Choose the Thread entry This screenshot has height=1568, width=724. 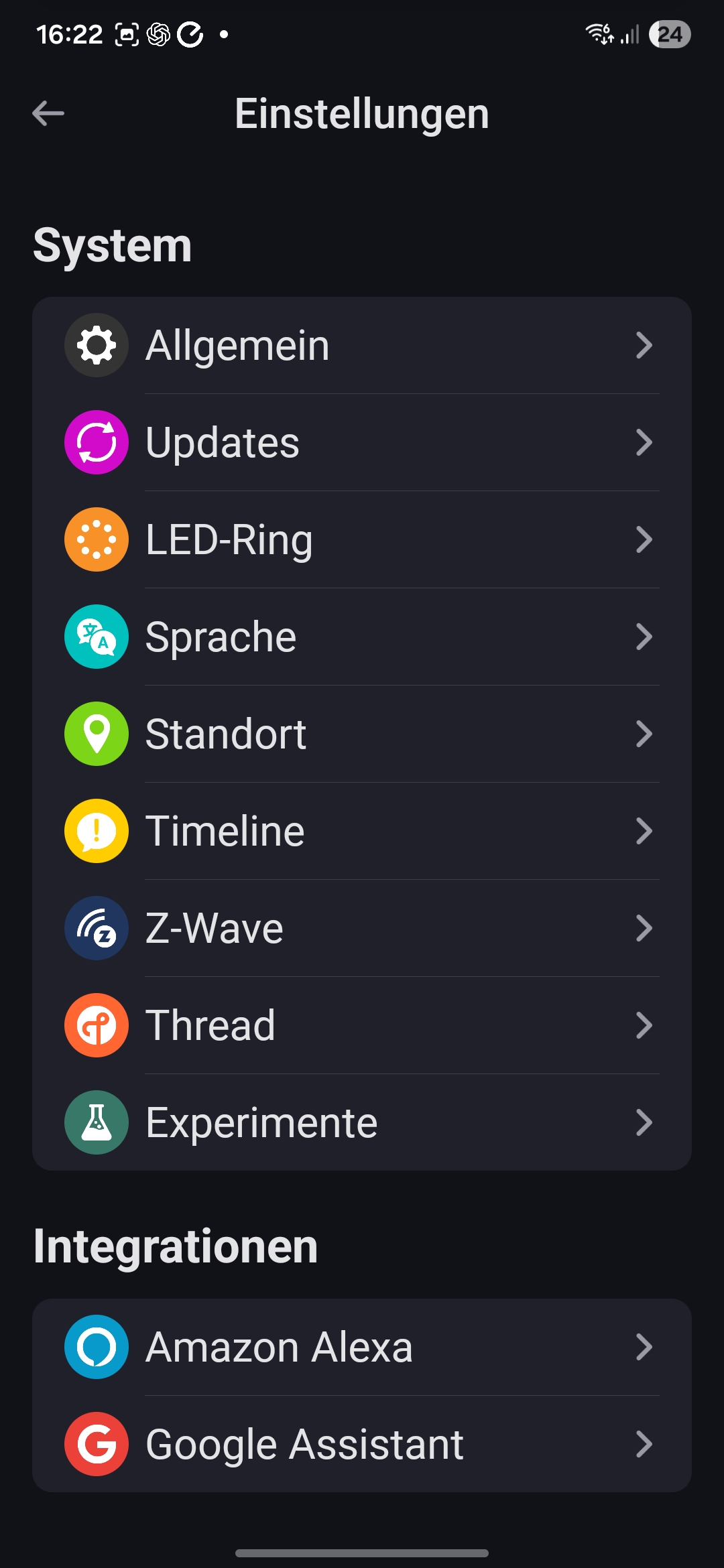point(362,1025)
